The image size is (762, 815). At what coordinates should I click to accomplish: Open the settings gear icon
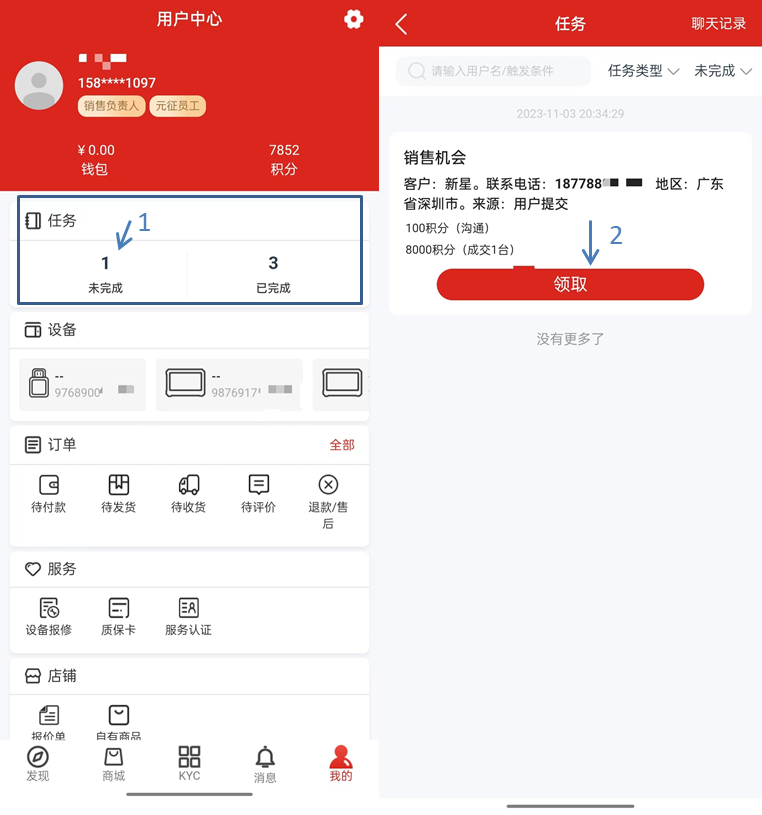[353, 19]
